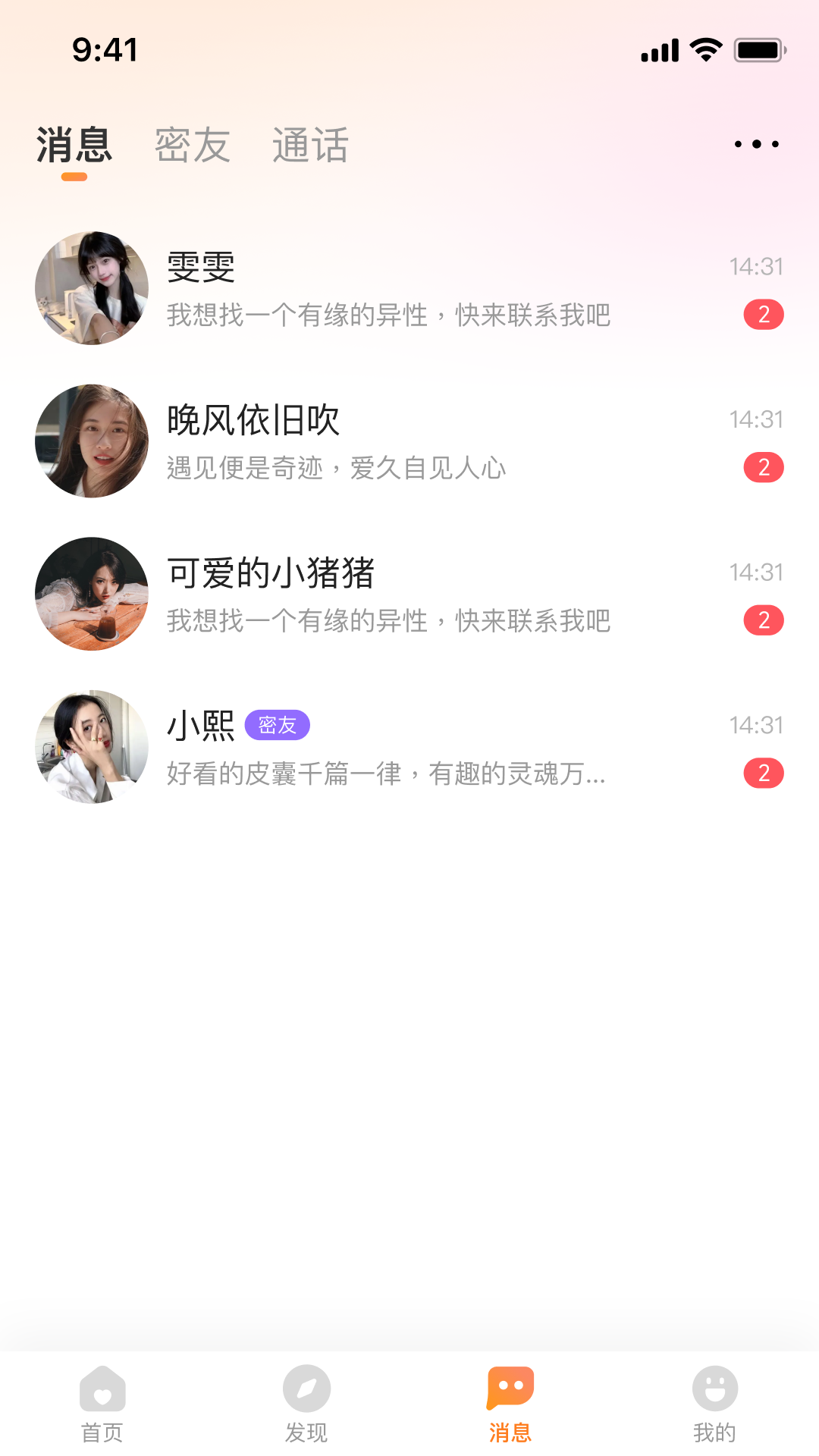Open the three-dot overflow menu
The image size is (819, 1456).
coord(756,144)
